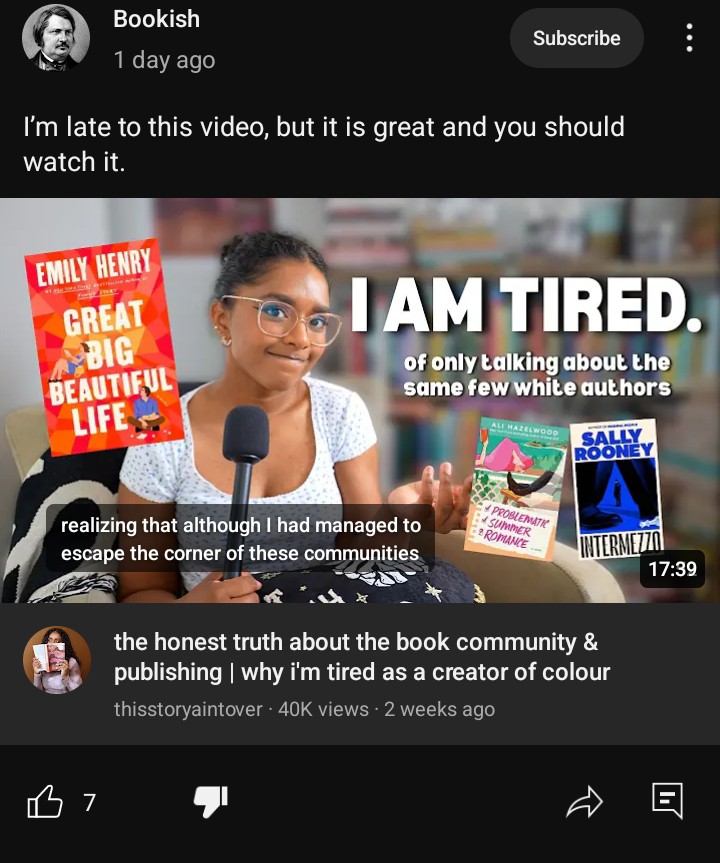Open the video titled 'the honest truth about the book community'
The height and width of the screenshot is (863, 720).
(x=361, y=657)
